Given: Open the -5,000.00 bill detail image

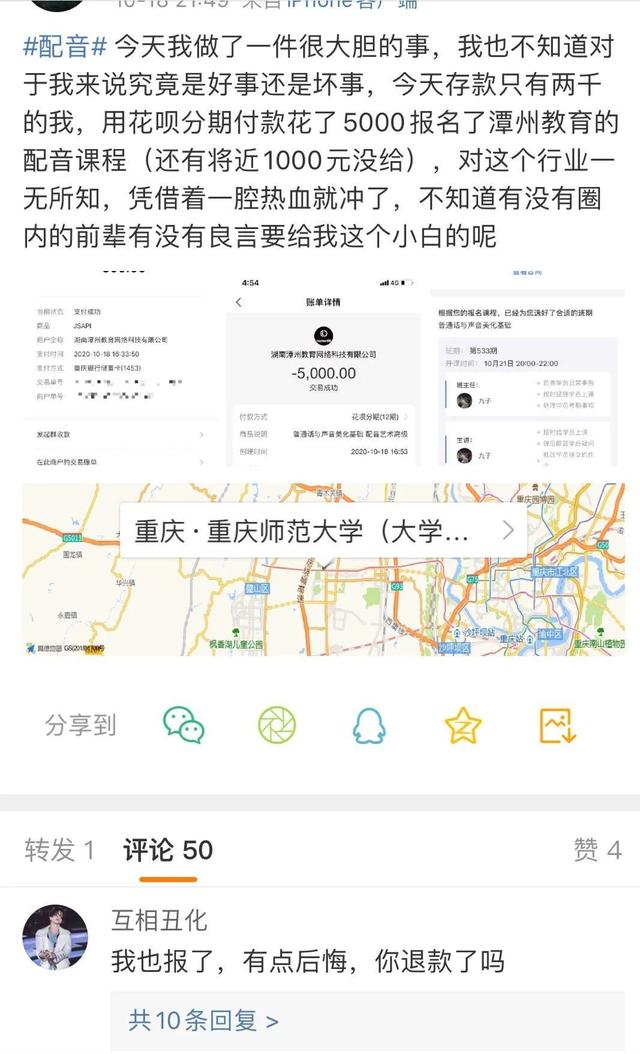Looking at the screenshot, I should pyautogui.click(x=323, y=368).
